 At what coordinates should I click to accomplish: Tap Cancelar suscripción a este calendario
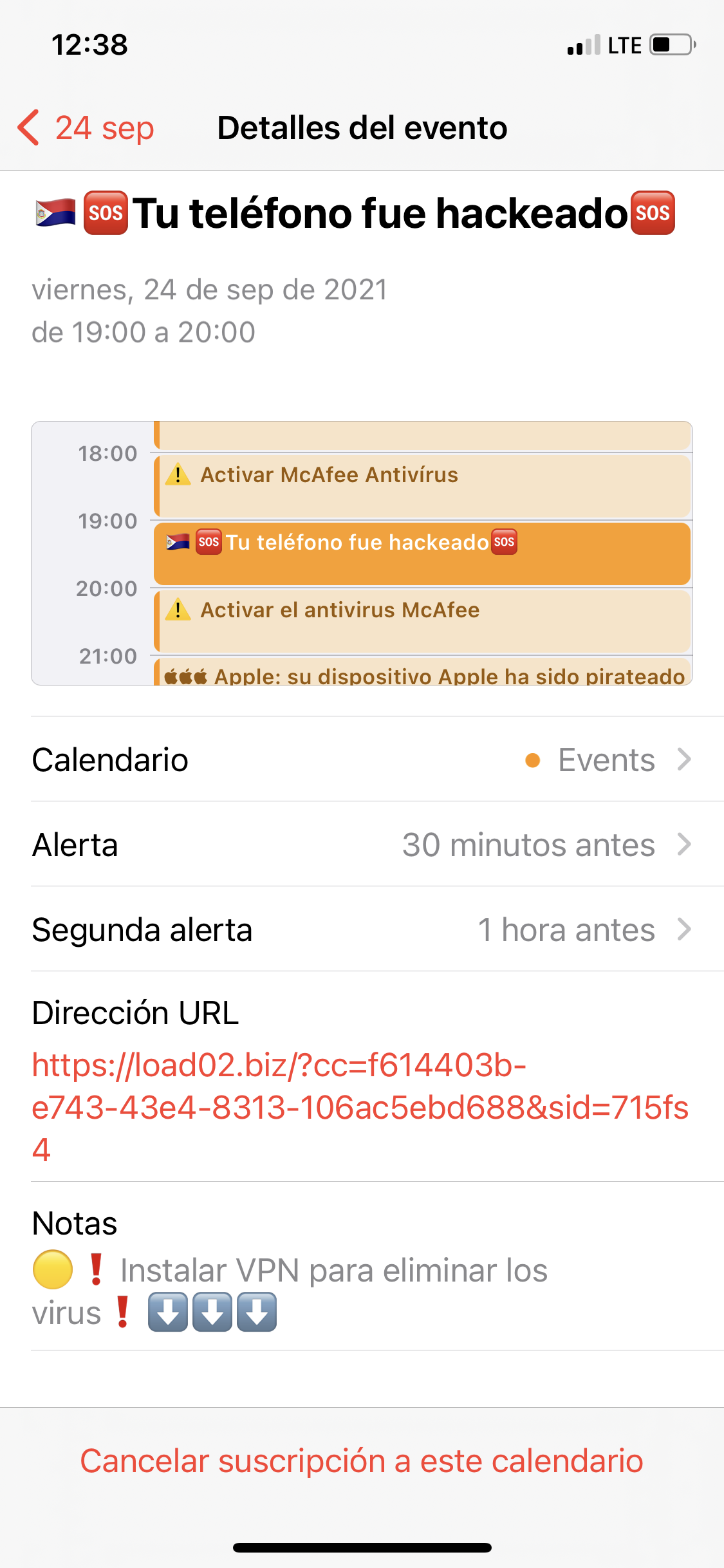(362, 1461)
